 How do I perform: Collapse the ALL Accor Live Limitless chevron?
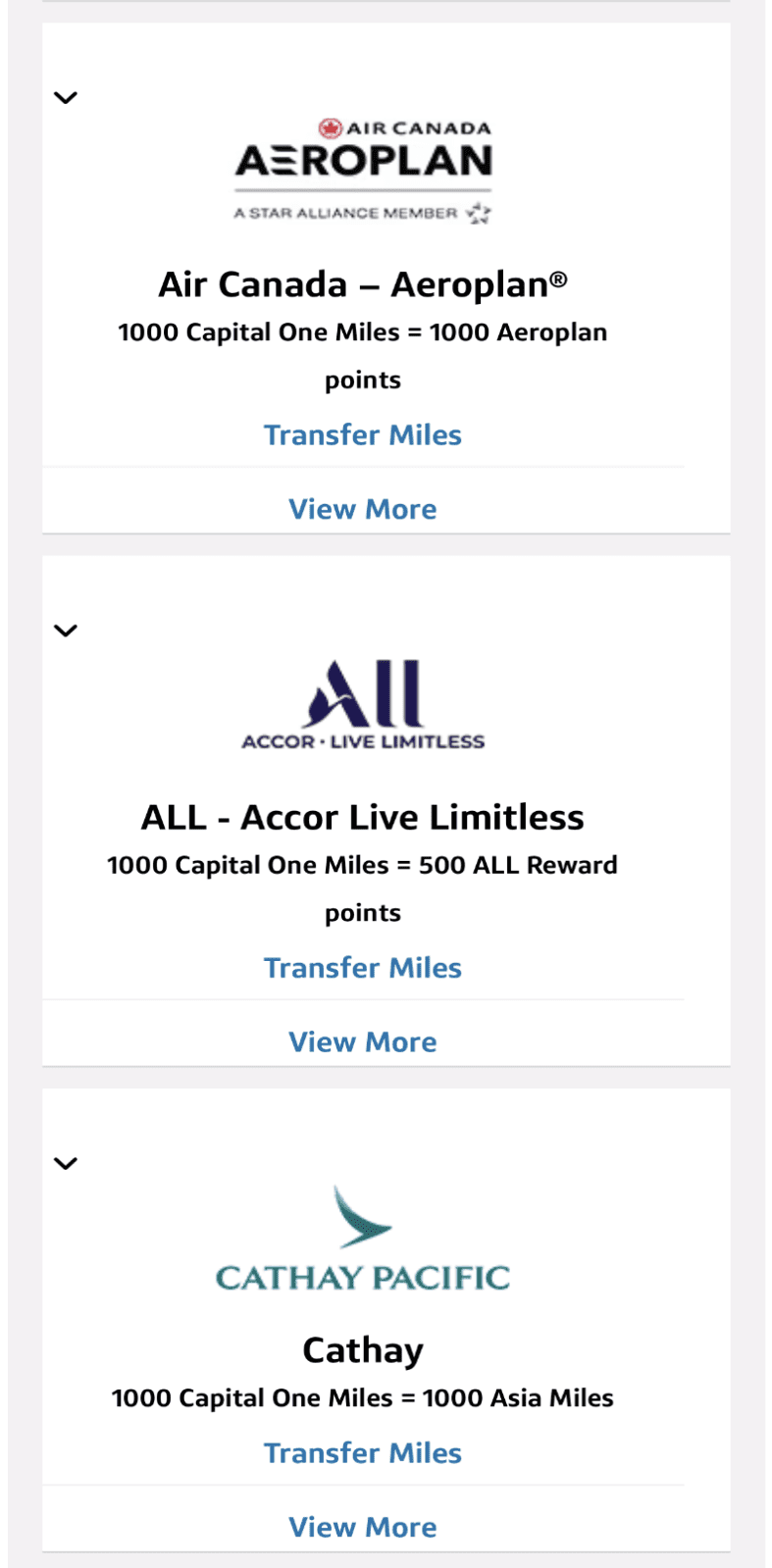(66, 631)
